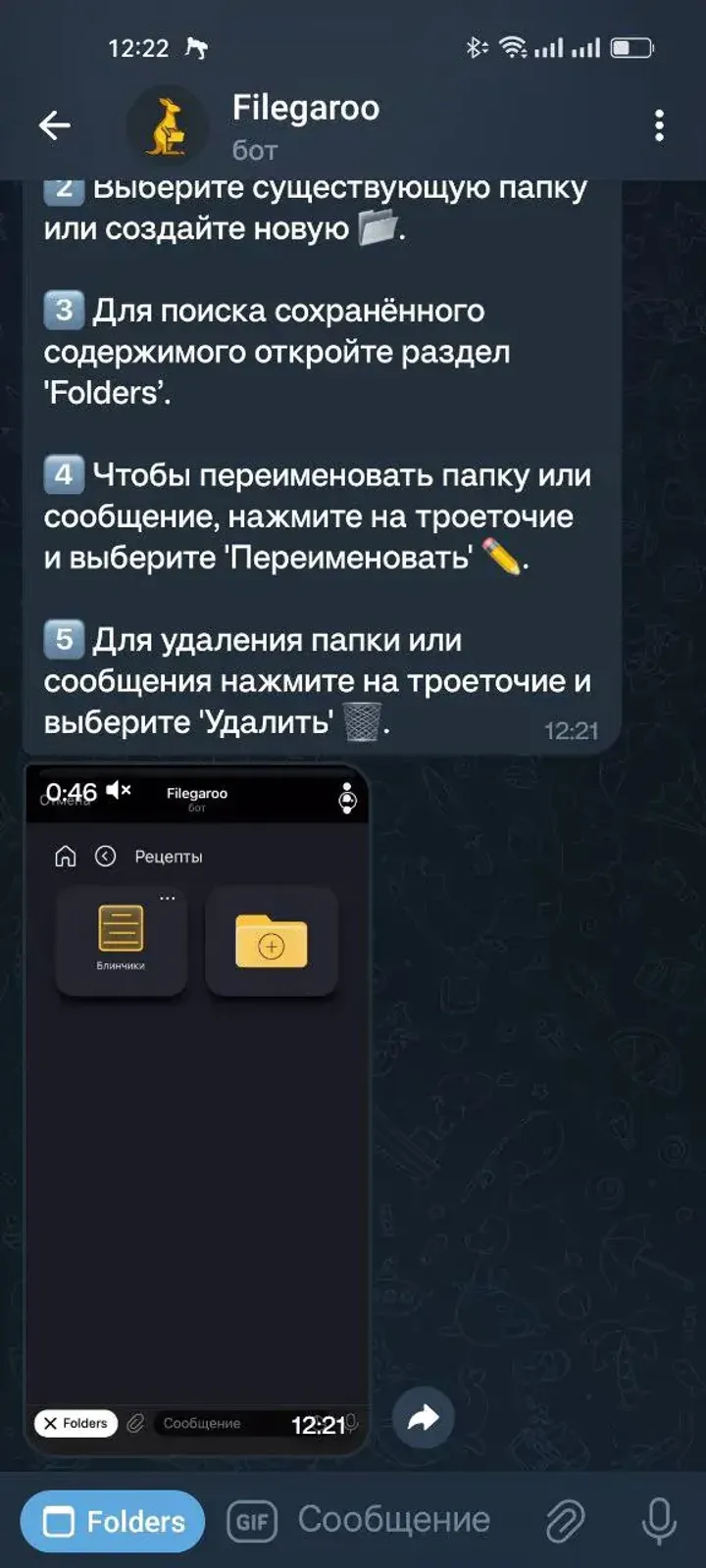Tap the microphone to record voice
The width and height of the screenshot is (706, 1568).
pyautogui.click(x=659, y=1521)
